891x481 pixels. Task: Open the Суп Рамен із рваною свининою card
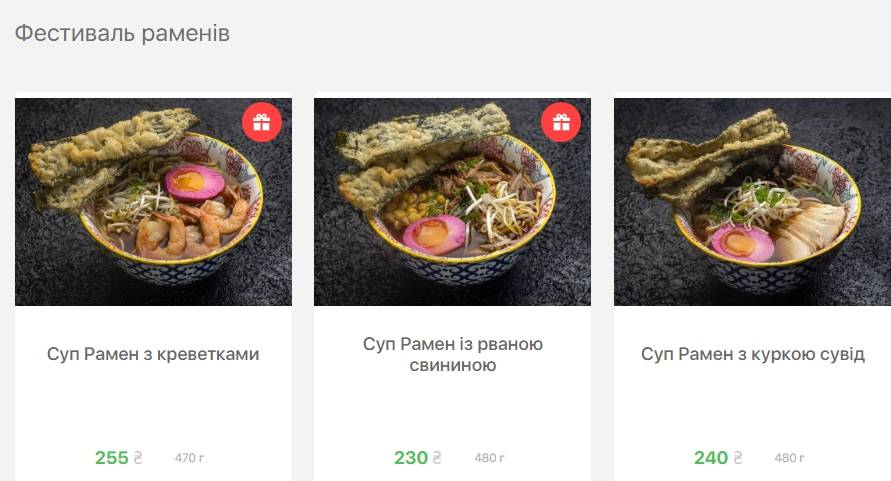click(x=452, y=354)
